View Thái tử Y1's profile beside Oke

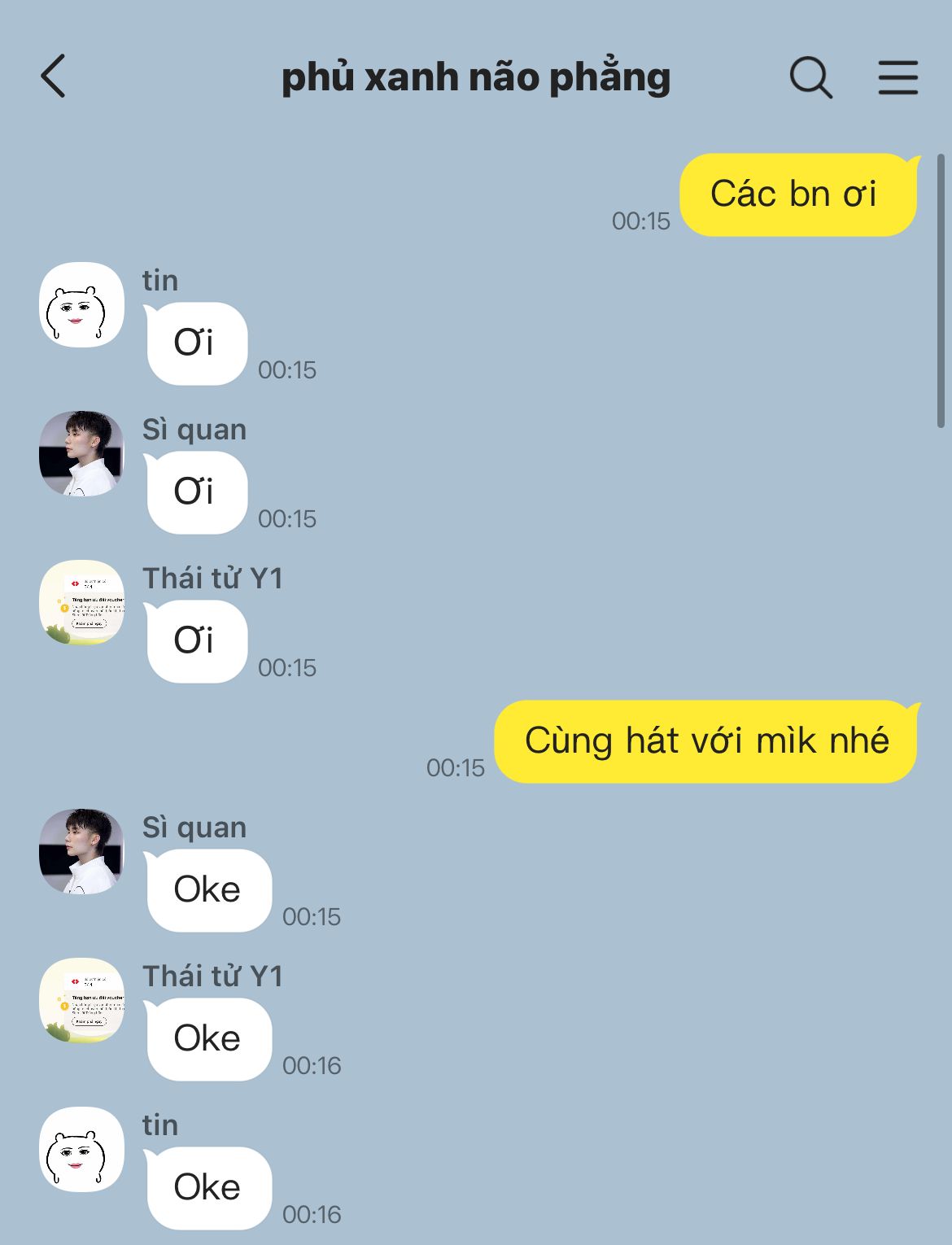81,1000
